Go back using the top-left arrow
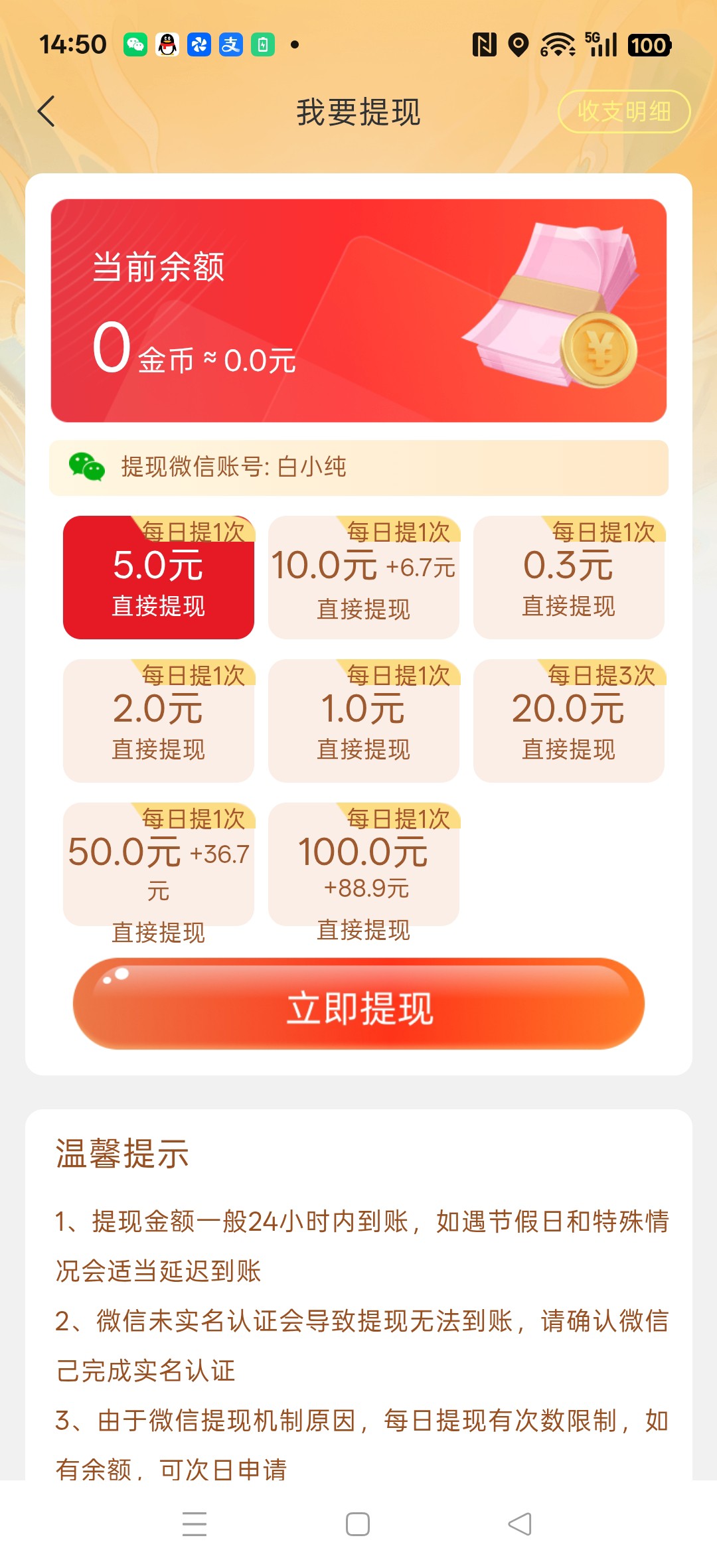 (46, 111)
